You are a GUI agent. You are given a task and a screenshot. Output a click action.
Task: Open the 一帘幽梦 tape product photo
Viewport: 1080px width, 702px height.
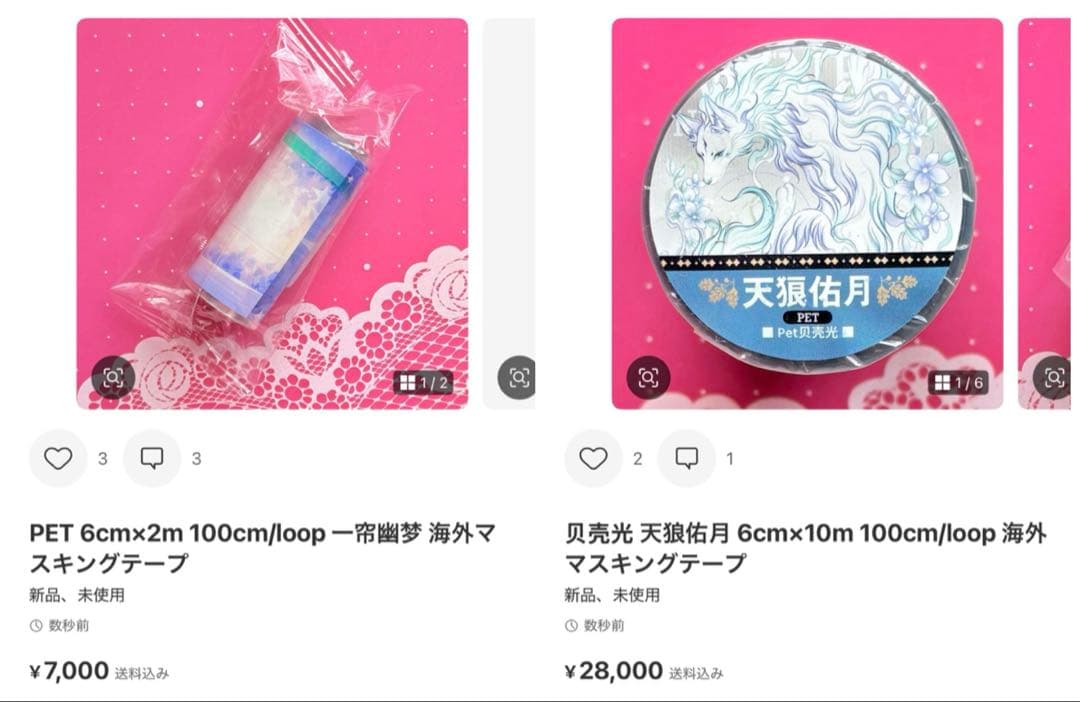[x=272, y=200]
